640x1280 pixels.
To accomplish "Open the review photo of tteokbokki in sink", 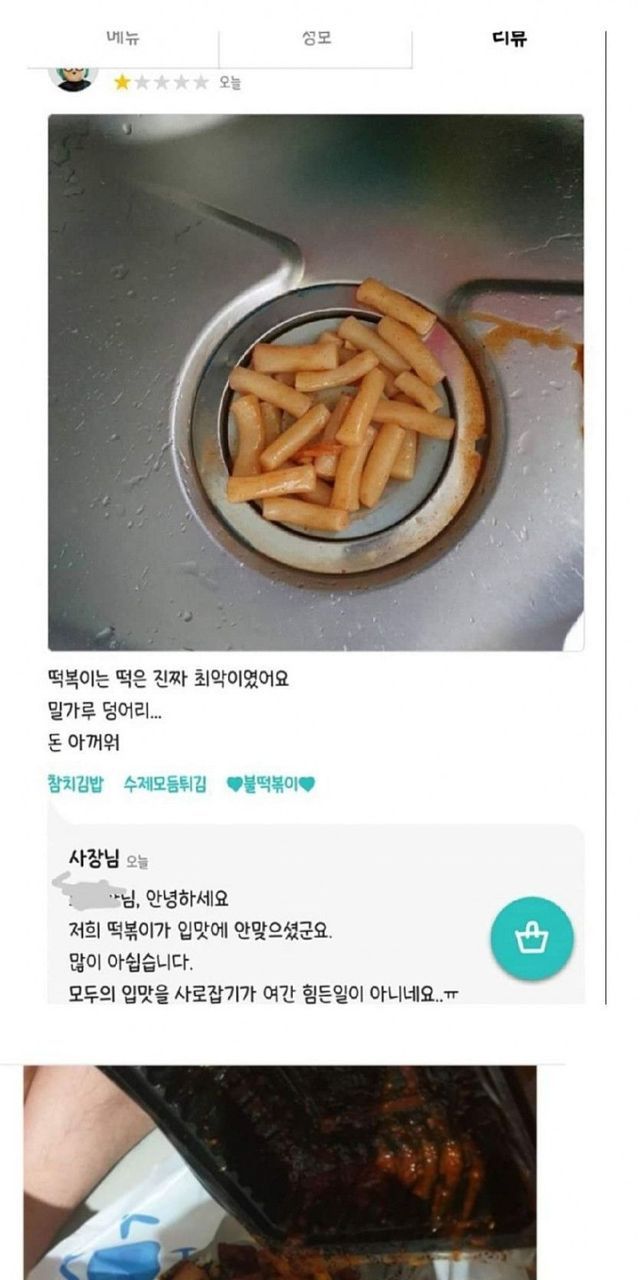I will click(316, 382).
